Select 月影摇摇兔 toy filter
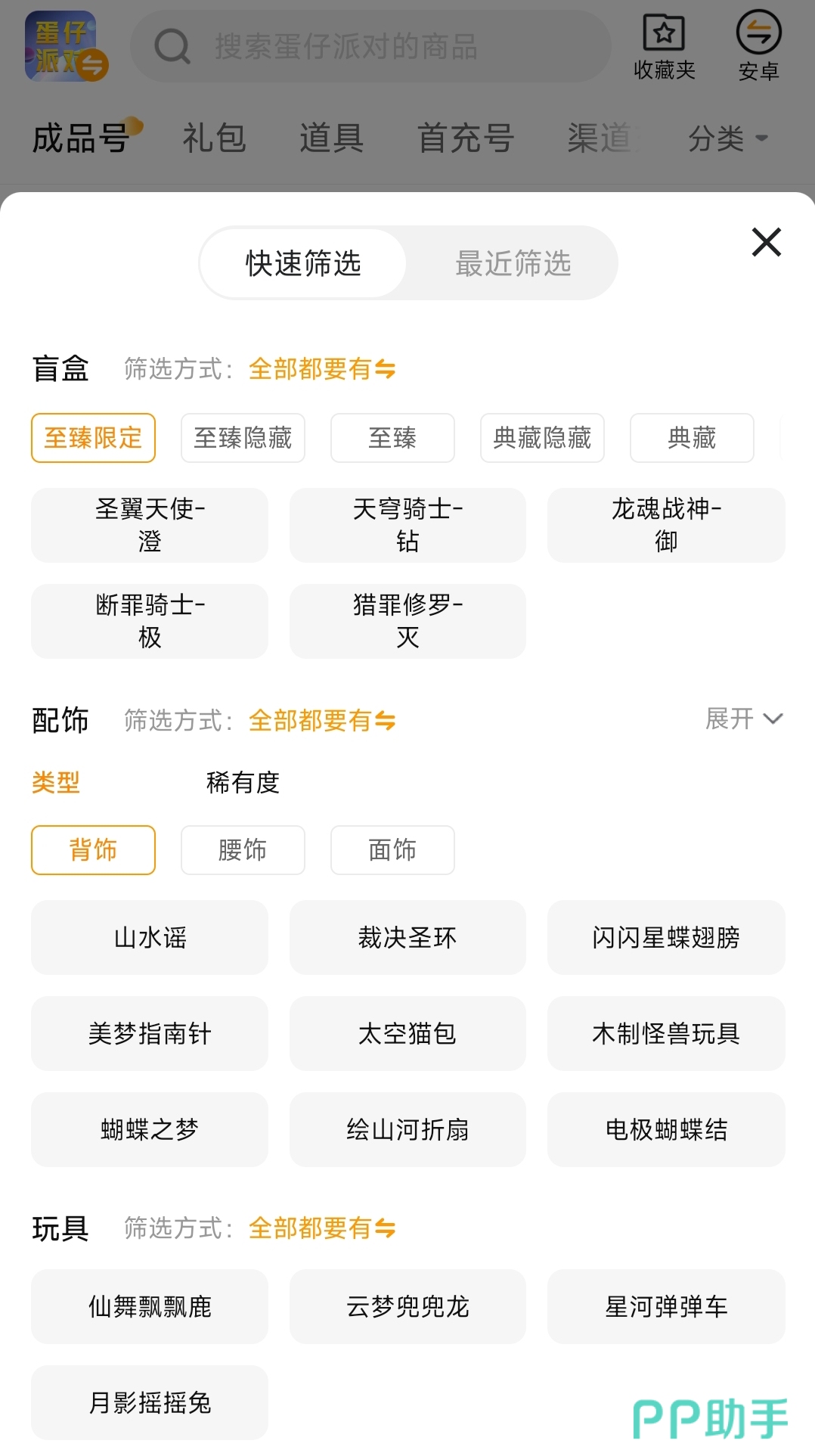 150,1403
